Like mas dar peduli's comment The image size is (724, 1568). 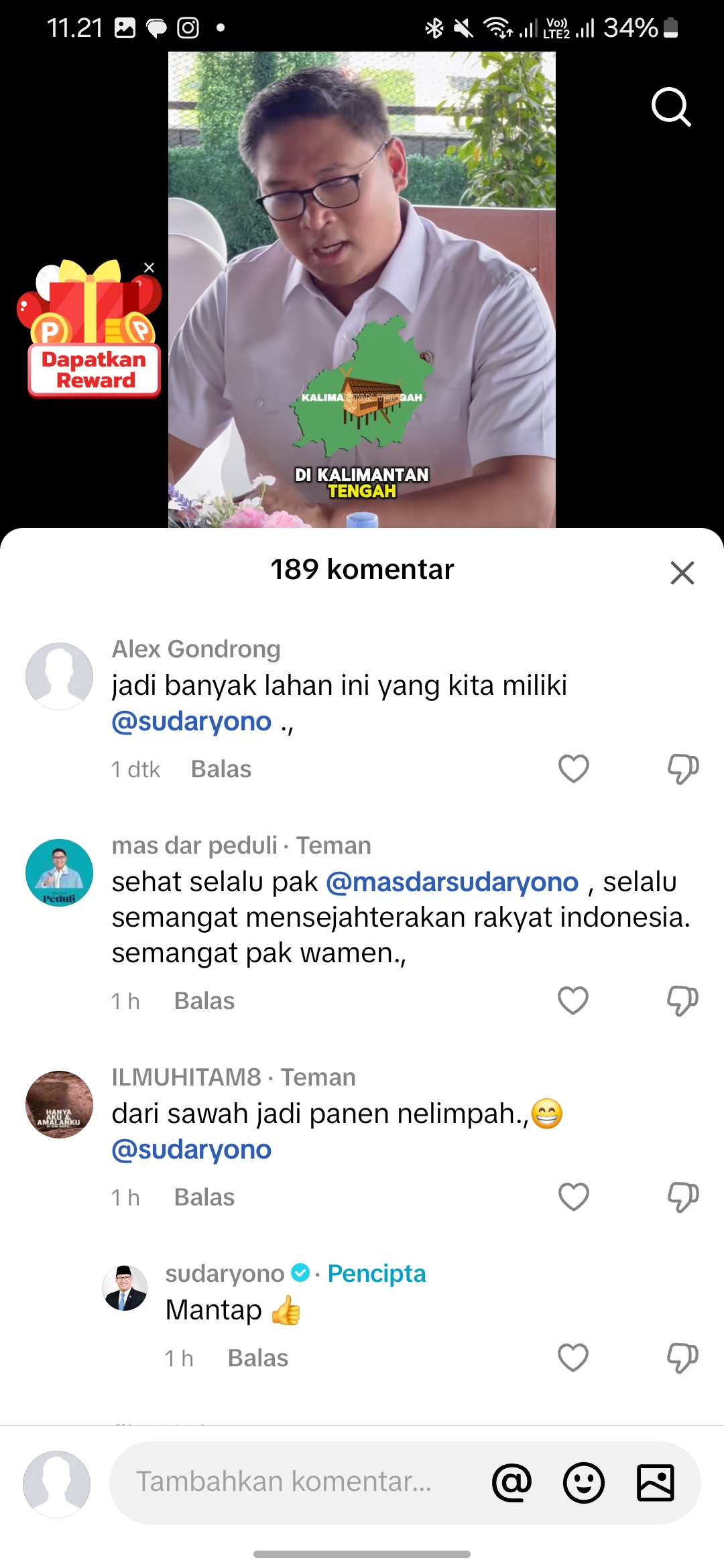tap(573, 1000)
